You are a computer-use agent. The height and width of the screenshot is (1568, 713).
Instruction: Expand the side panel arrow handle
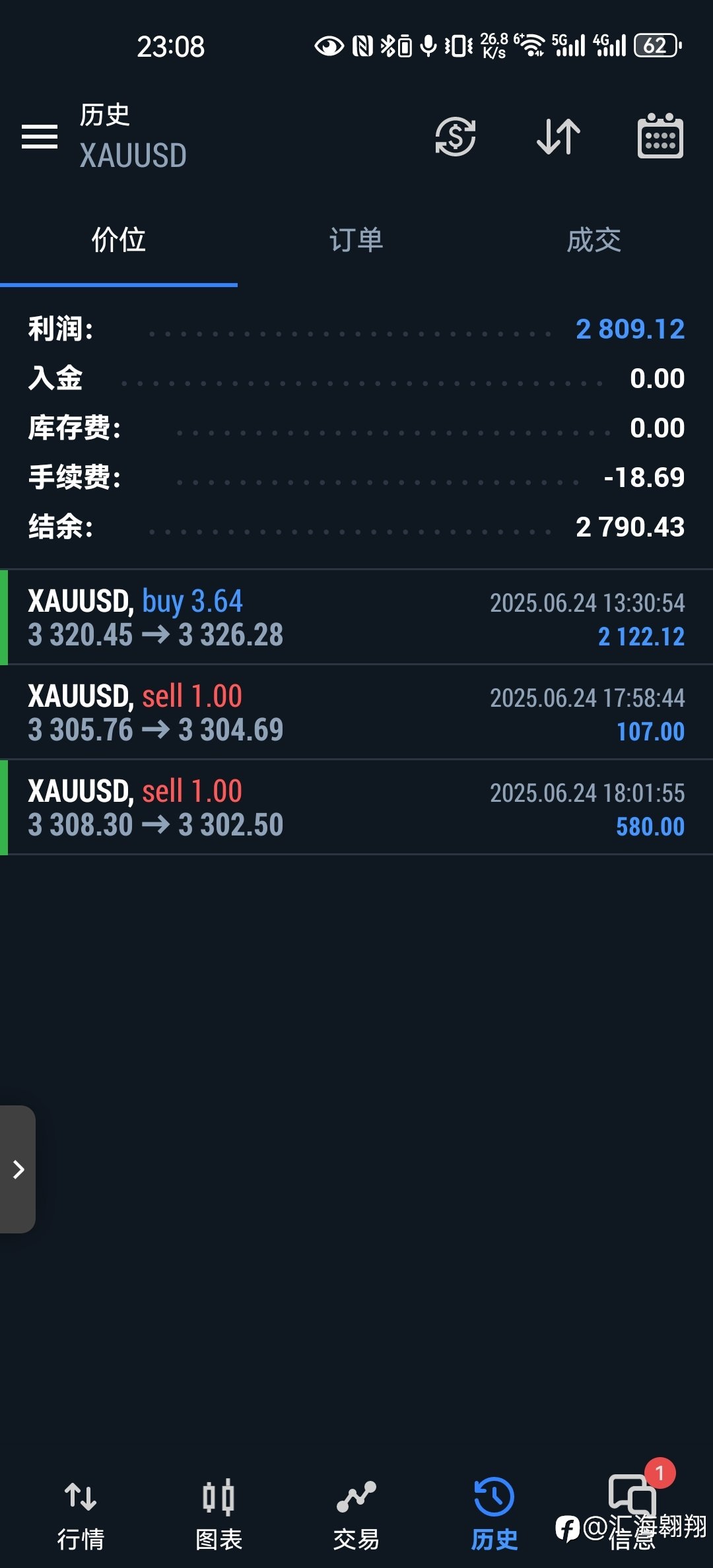coord(18,1169)
